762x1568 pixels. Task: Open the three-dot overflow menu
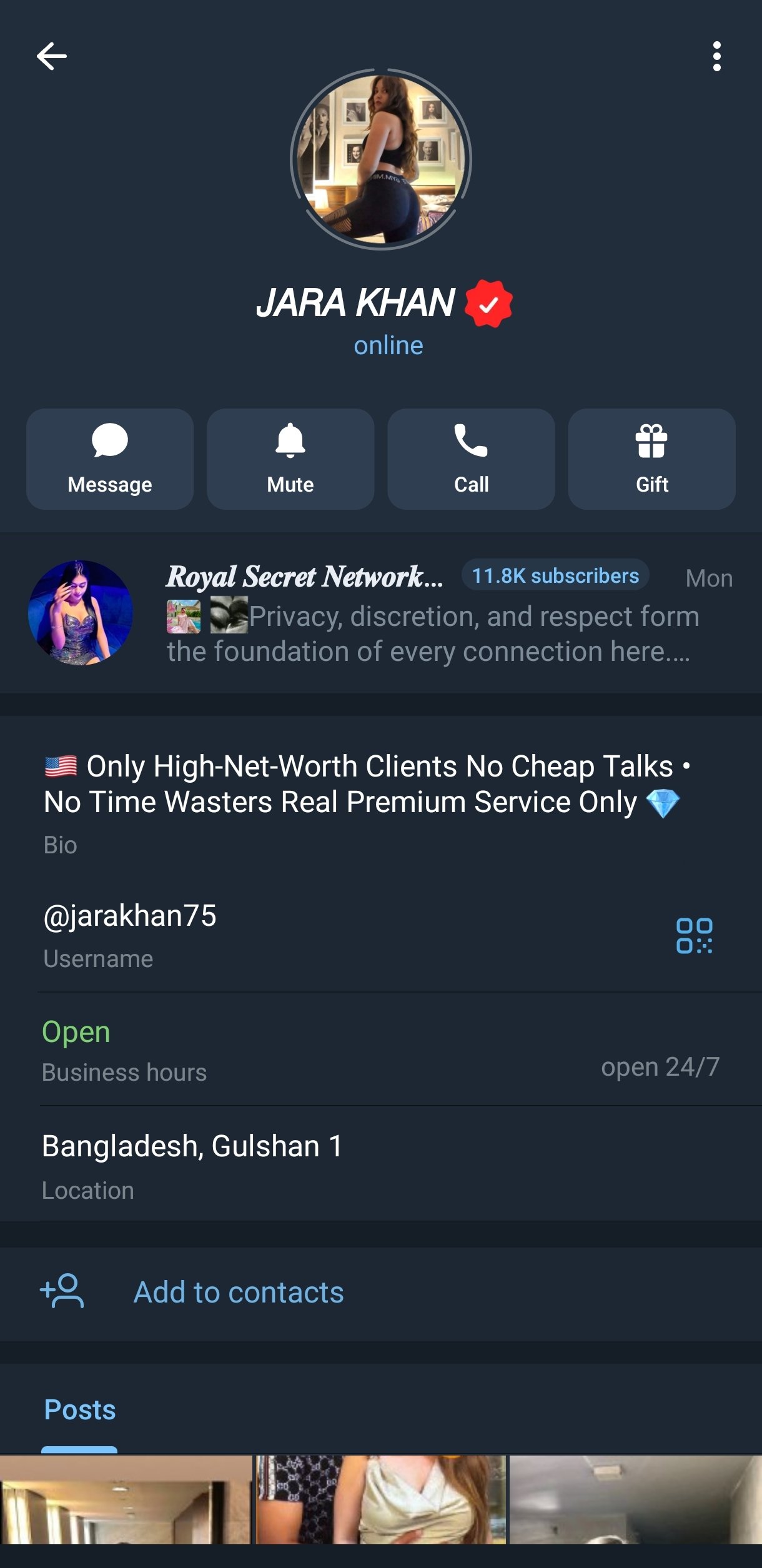point(716,57)
